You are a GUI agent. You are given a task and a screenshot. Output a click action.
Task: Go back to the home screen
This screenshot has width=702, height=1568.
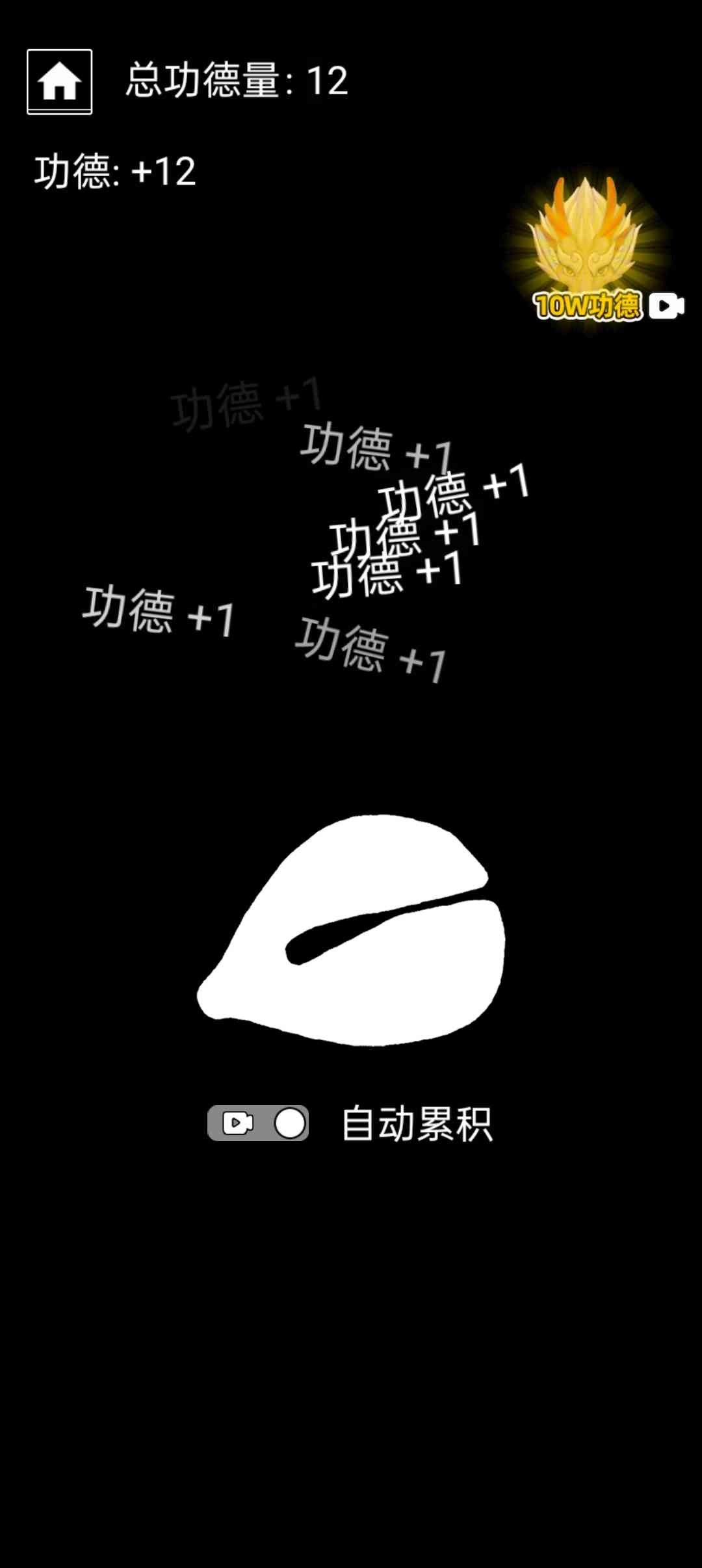click(x=59, y=82)
